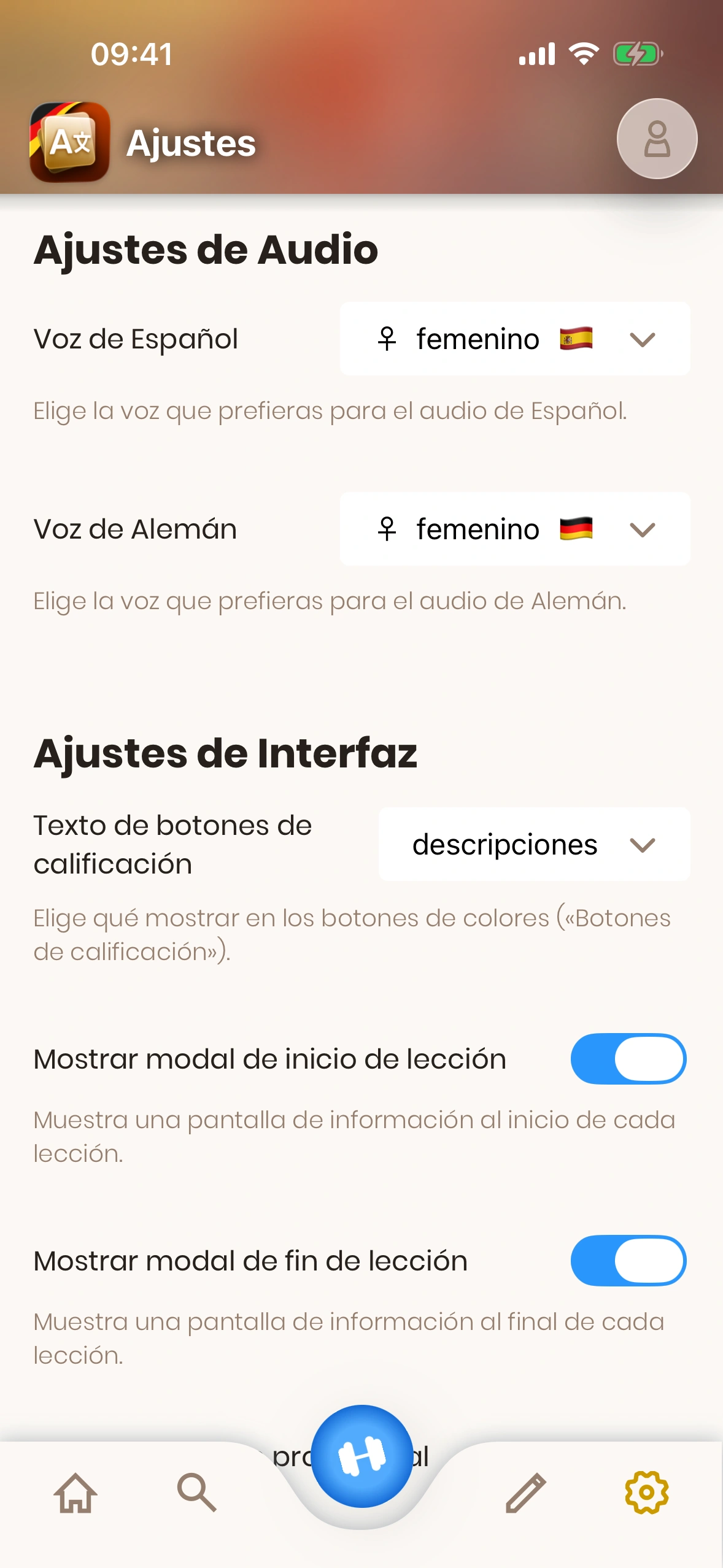Toggle Mostrar modal de fin de lección
The width and height of the screenshot is (723, 1568).
click(628, 1261)
